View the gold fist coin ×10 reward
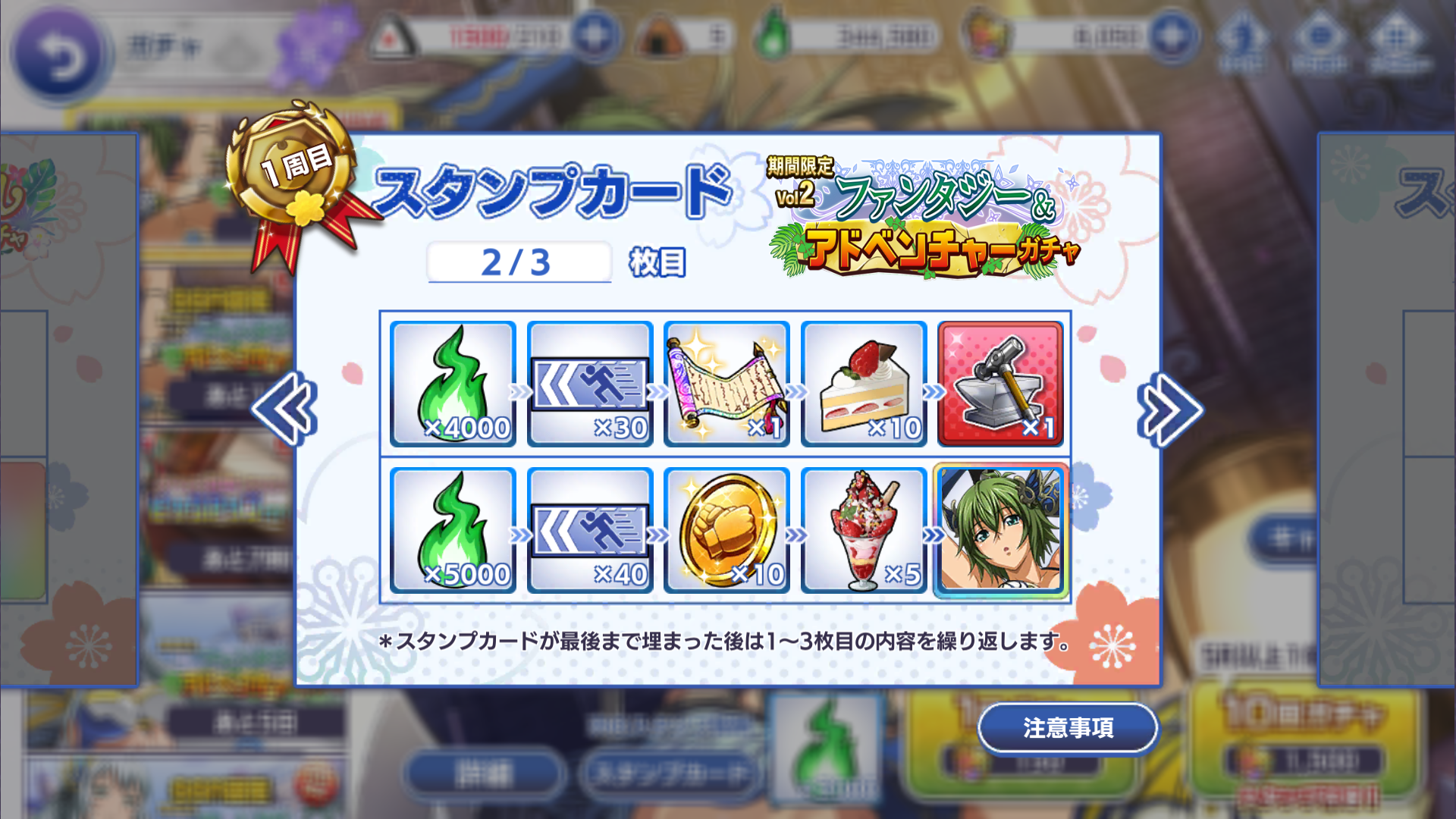This screenshot has width=1456, height=819. pyautogui.click(x=726, y=530)
